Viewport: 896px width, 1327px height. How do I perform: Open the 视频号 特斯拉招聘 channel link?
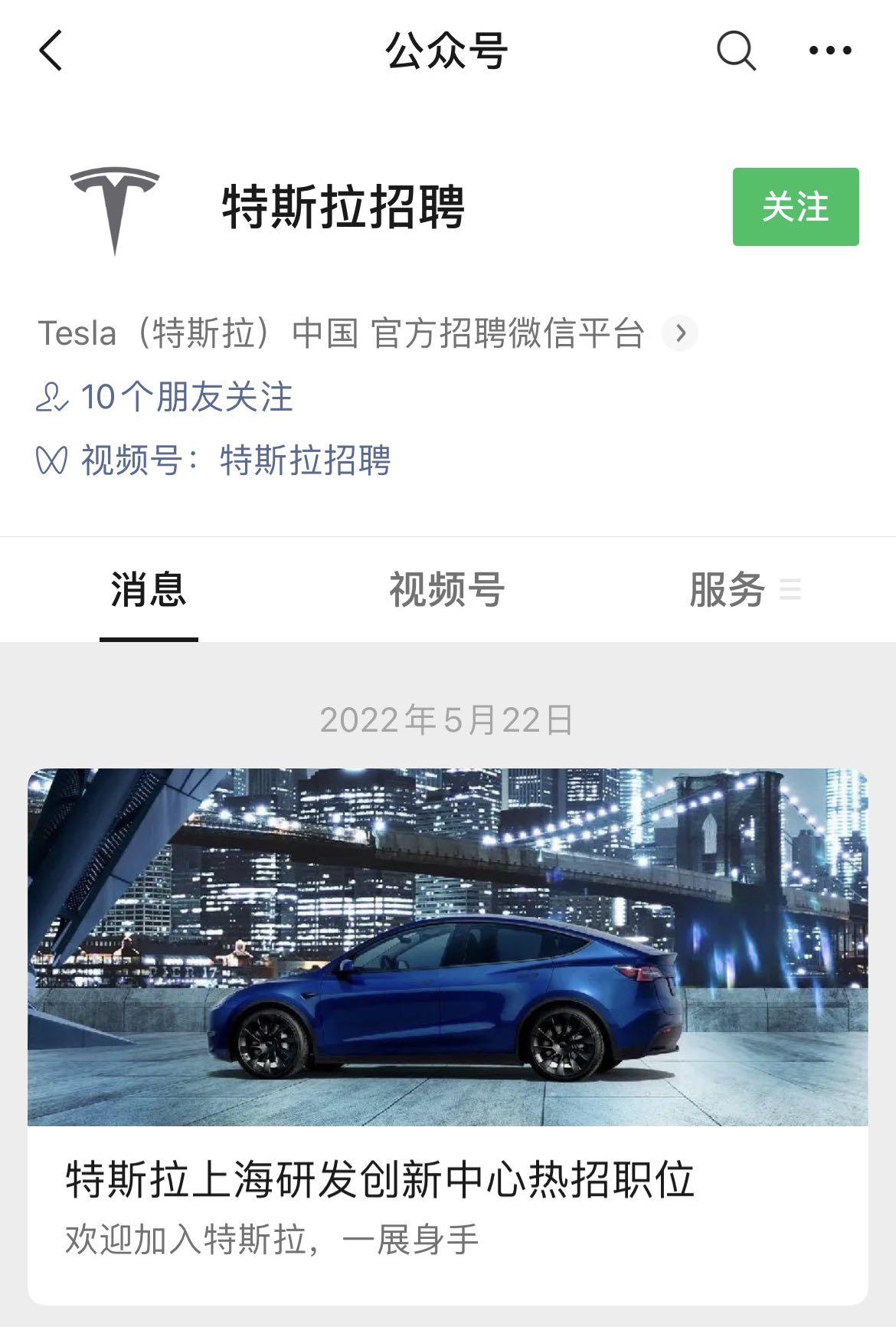click(305, 460)
